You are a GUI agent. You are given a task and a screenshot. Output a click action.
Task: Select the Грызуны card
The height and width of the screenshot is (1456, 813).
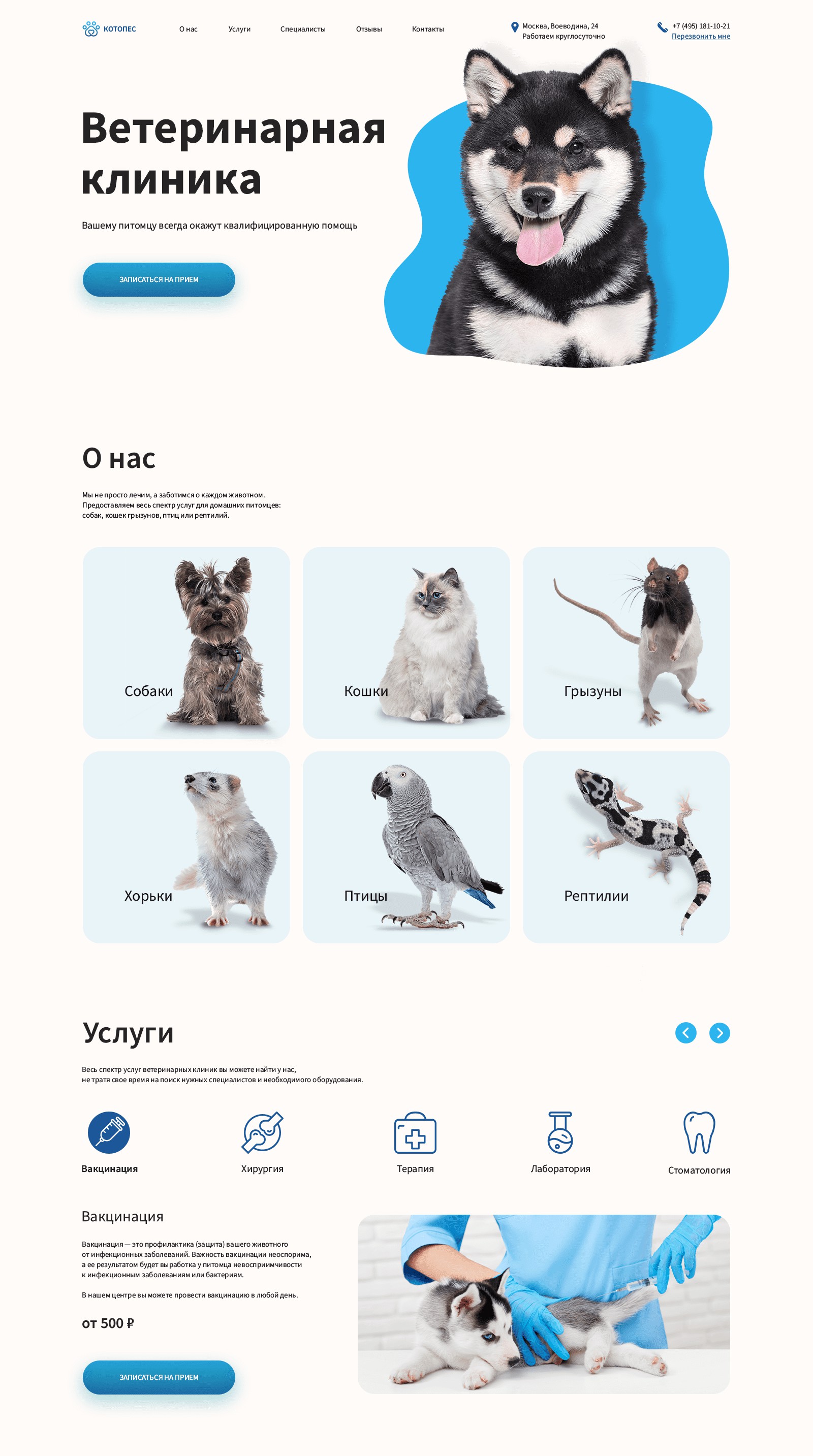point(626,643)
